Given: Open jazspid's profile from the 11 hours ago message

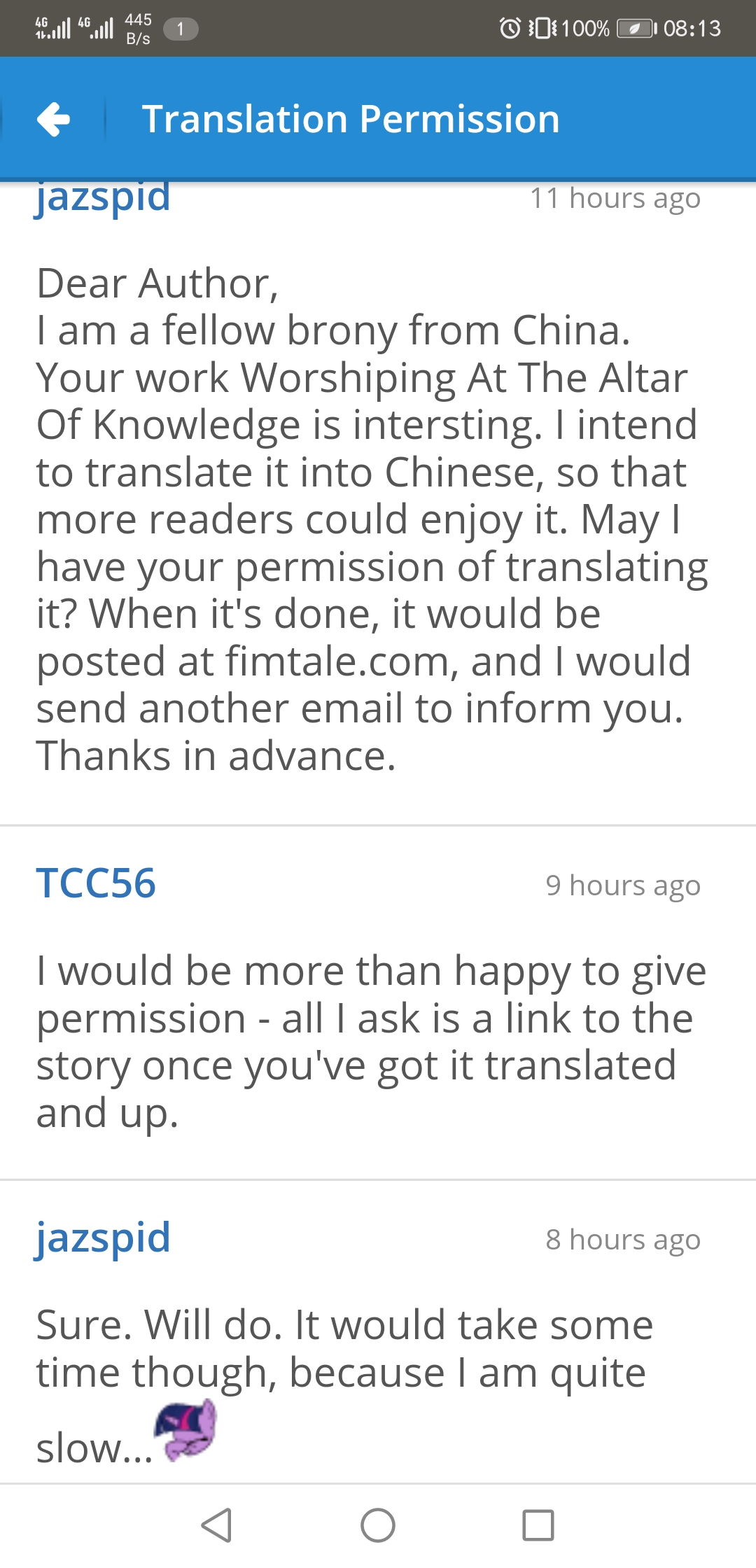Looking at the screenshot, I should [103, 198].
